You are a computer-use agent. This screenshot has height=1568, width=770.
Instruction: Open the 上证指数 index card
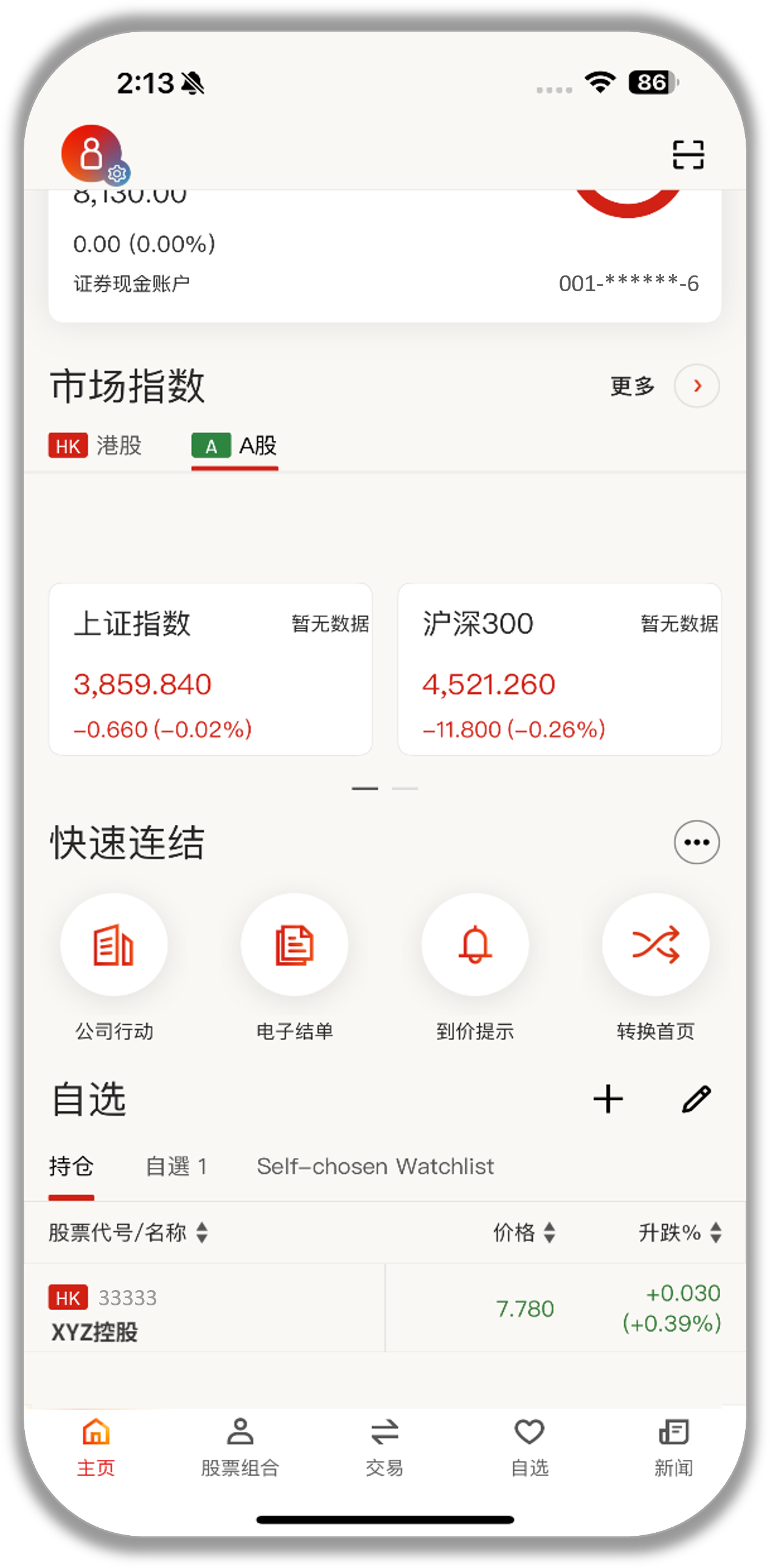tap(210, 669)
